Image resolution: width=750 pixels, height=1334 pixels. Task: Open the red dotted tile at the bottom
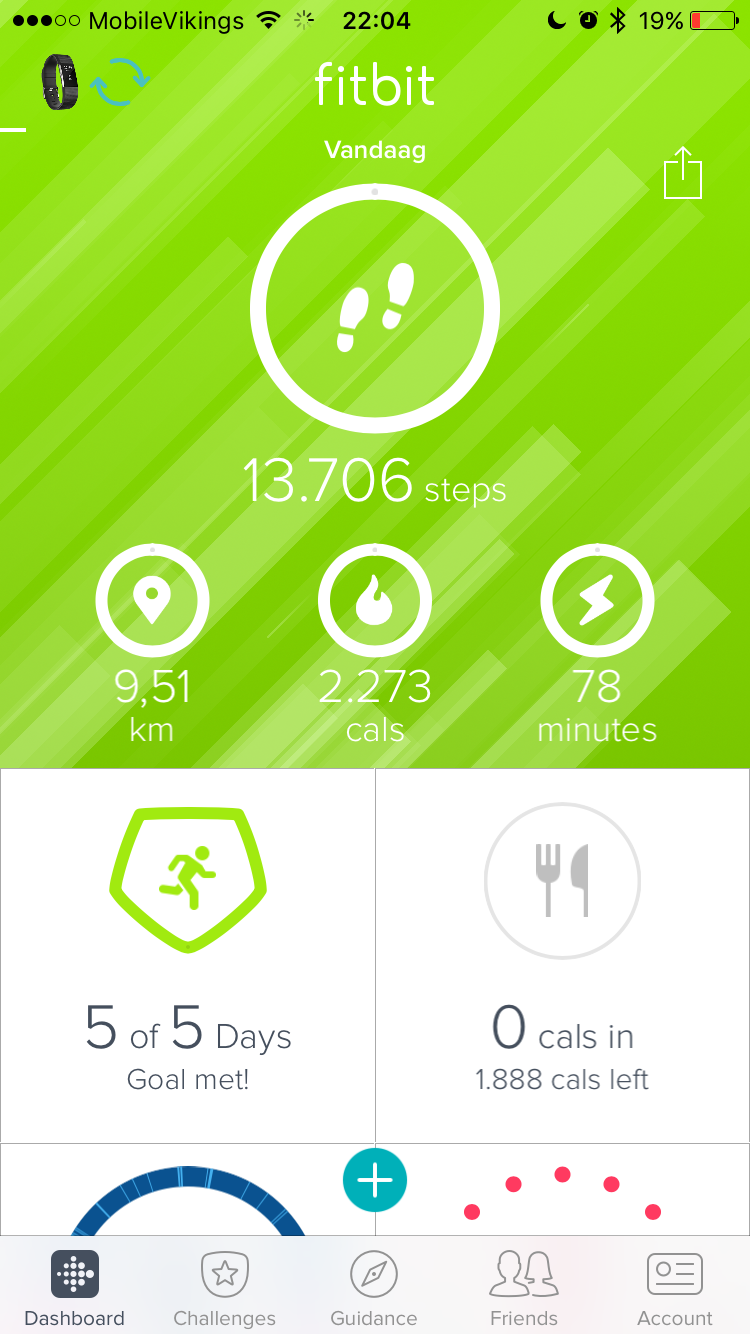click(x=563, y=1190)
